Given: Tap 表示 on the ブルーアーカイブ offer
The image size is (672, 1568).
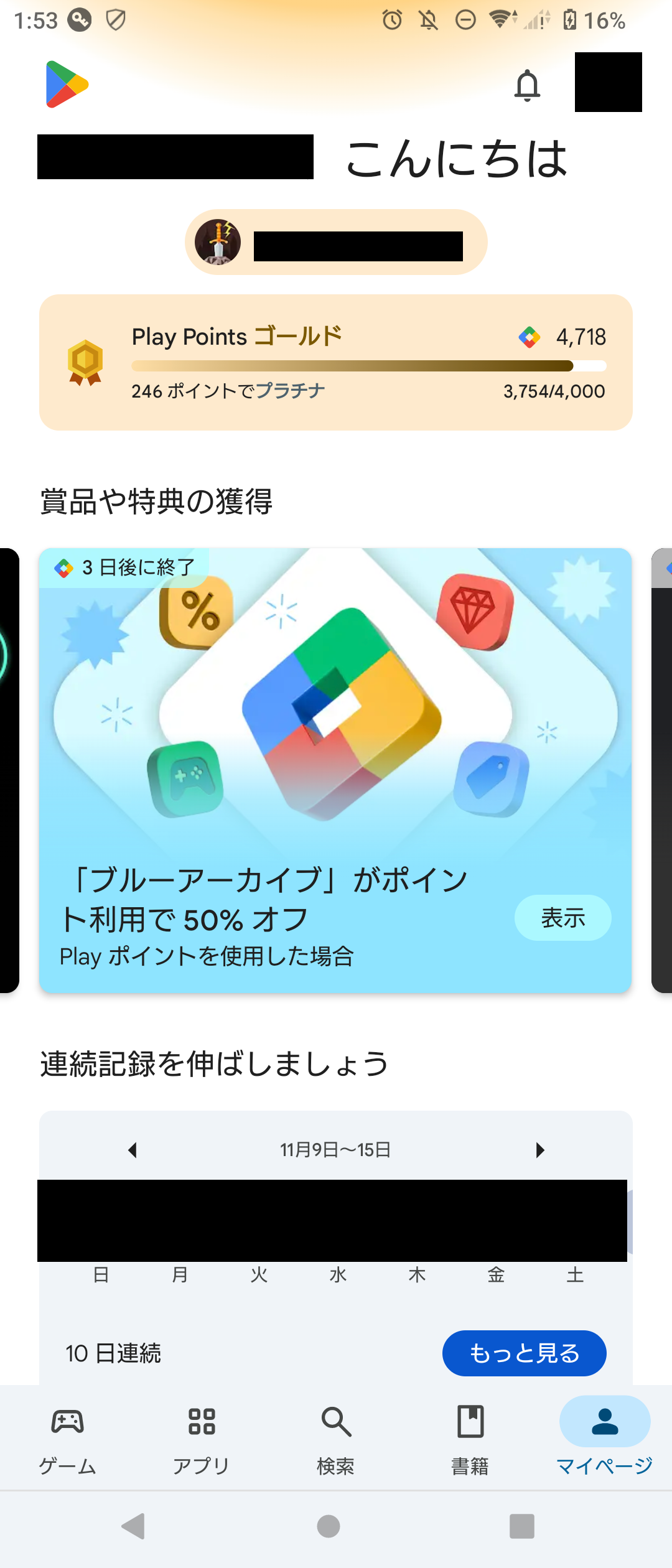Looking at the screenshot, I should (x=562, y=918).
